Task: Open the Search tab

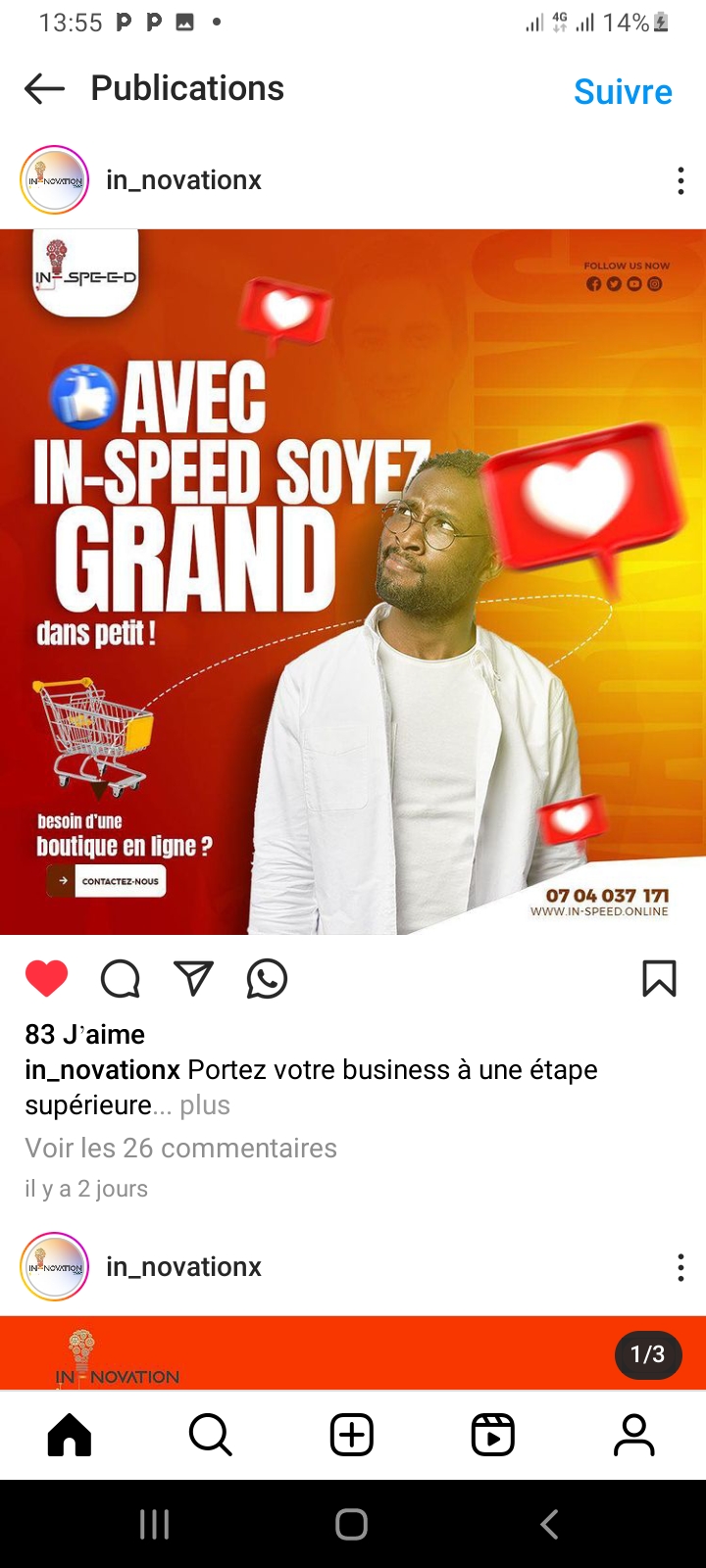Action: point(211,1435)
